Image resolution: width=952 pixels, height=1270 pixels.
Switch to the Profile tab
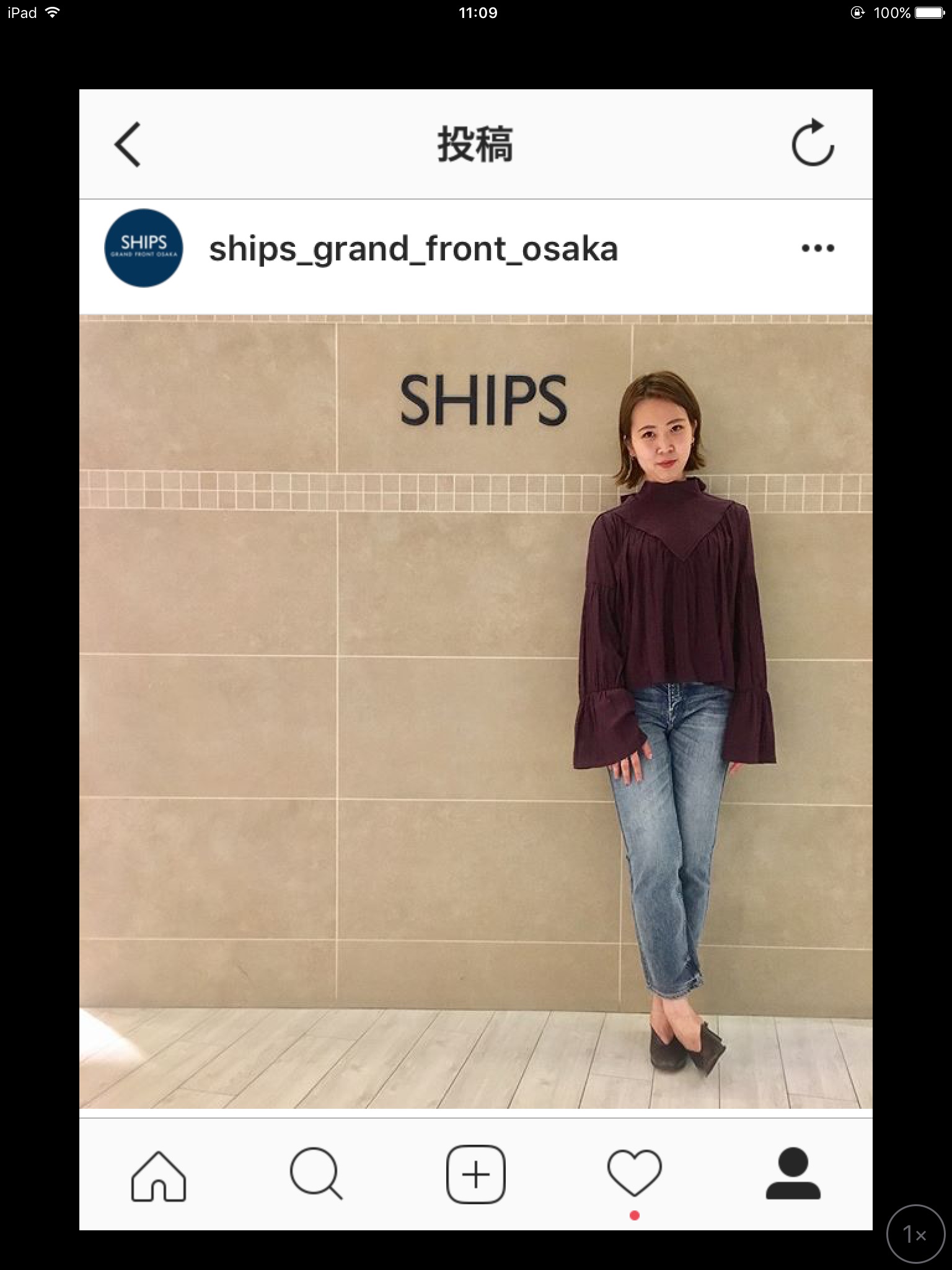pos(793,1174)
